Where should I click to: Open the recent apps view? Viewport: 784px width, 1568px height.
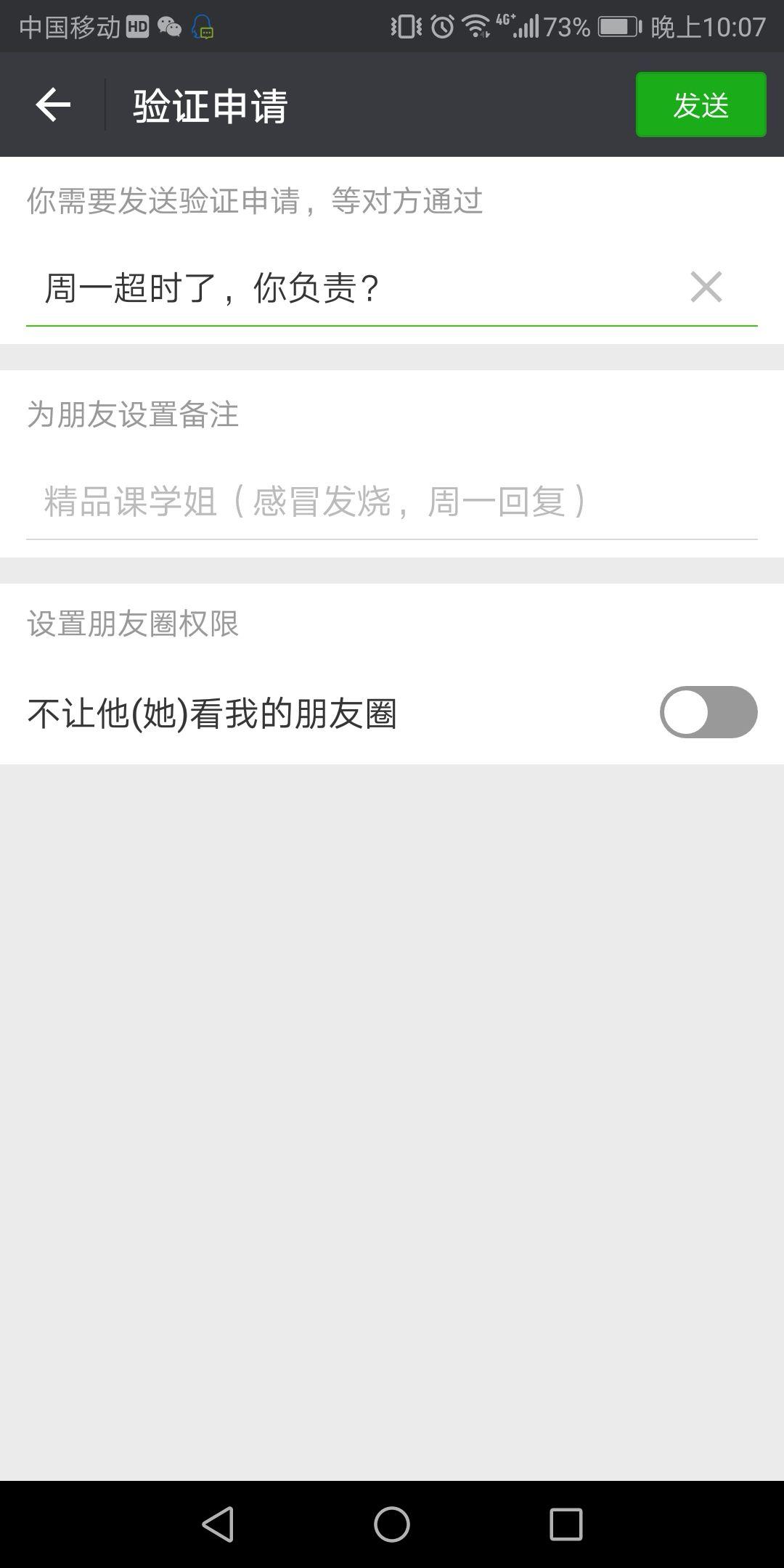tap(565, 1524)
